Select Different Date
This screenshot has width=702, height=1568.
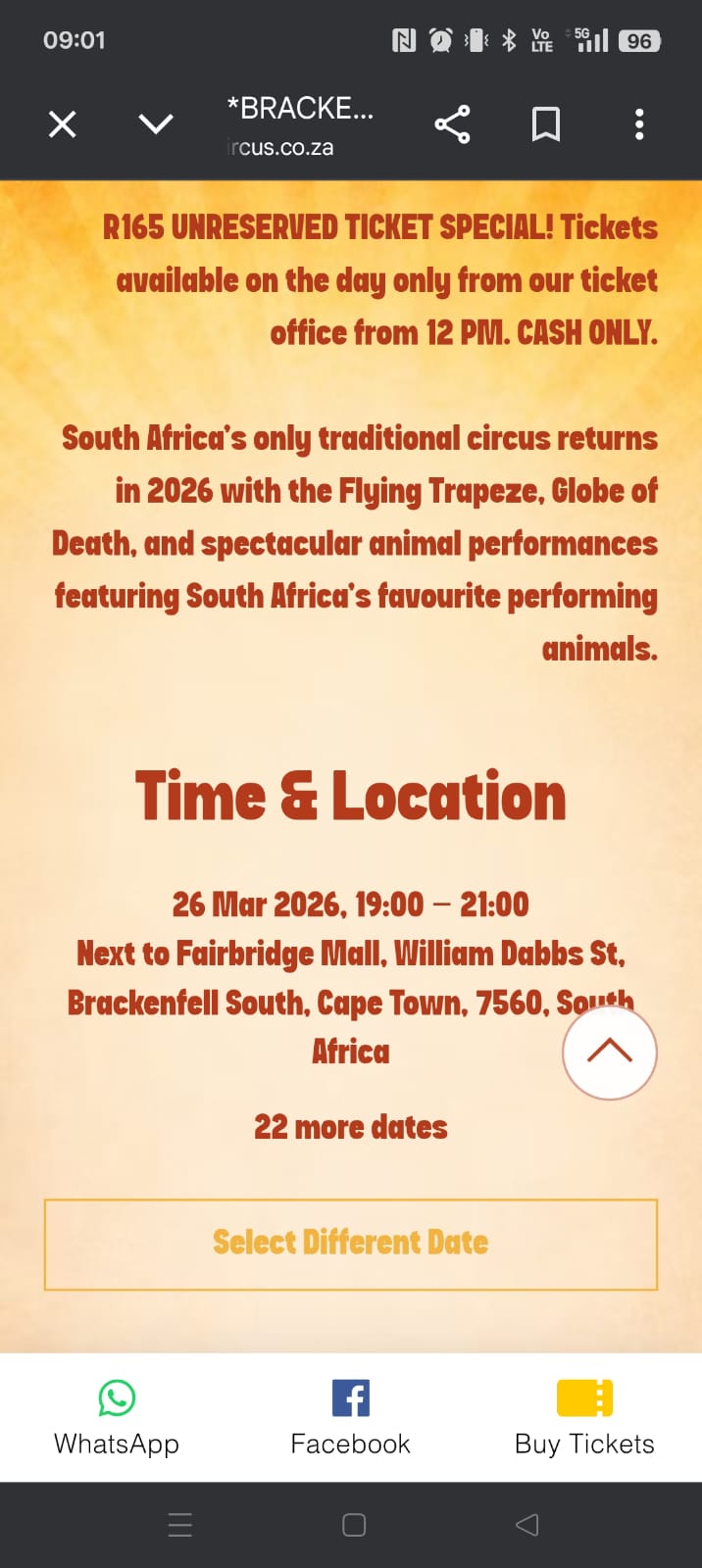click(x=351, y=1244)
